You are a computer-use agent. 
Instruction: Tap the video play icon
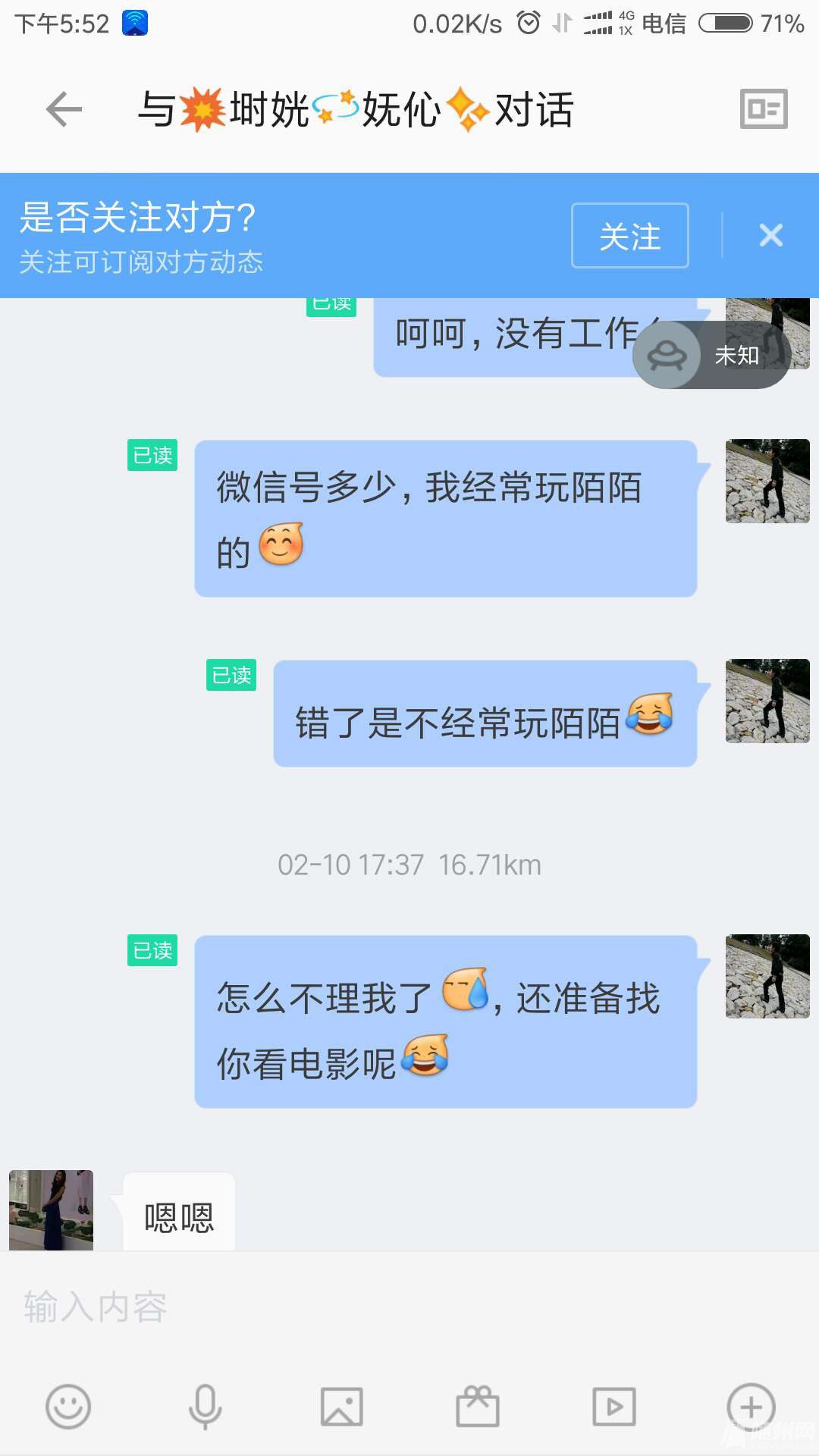point(613,1407)
